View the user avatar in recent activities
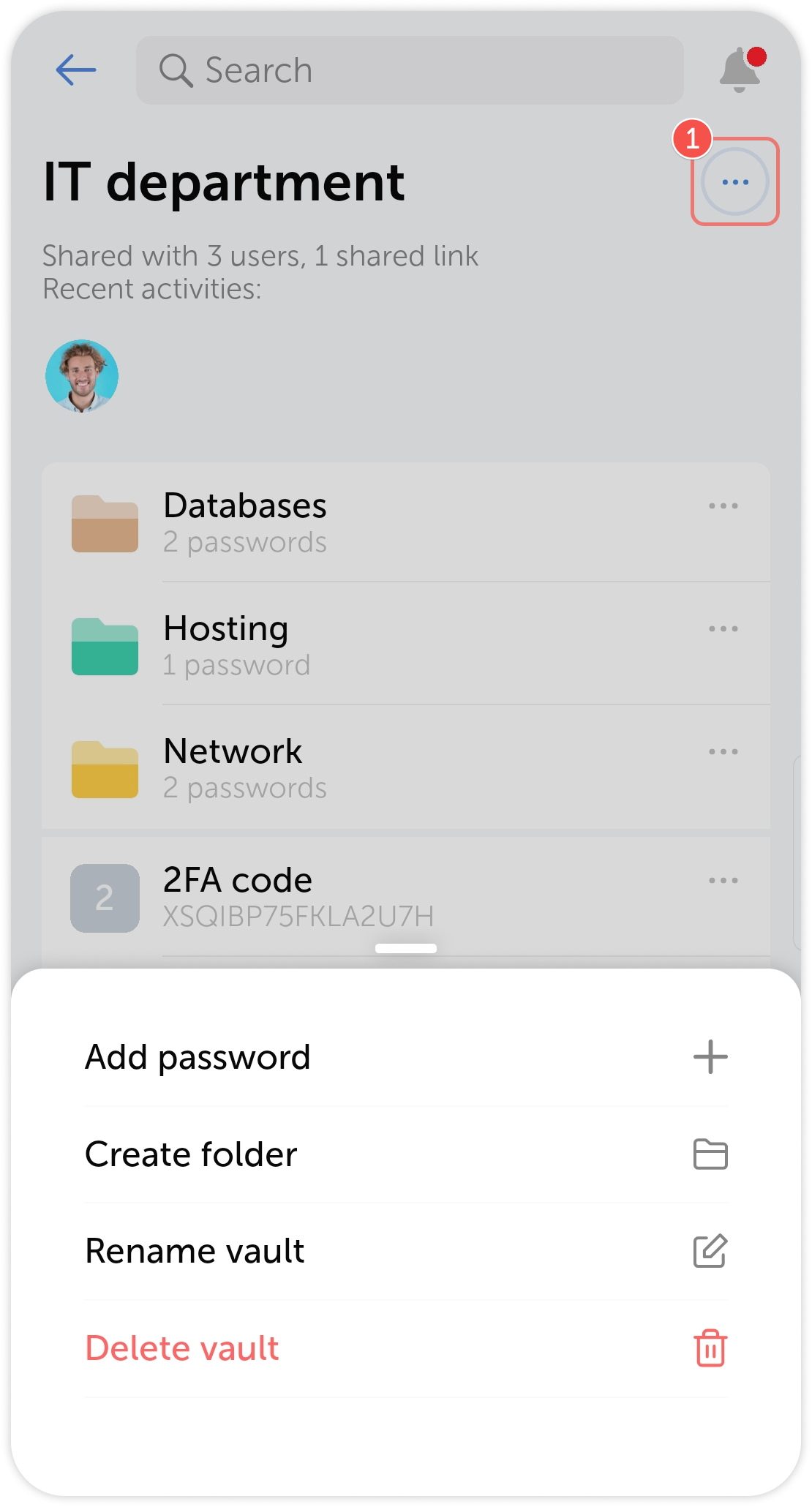This screenshot has width=812, height=1507. [x=82, y=376]
